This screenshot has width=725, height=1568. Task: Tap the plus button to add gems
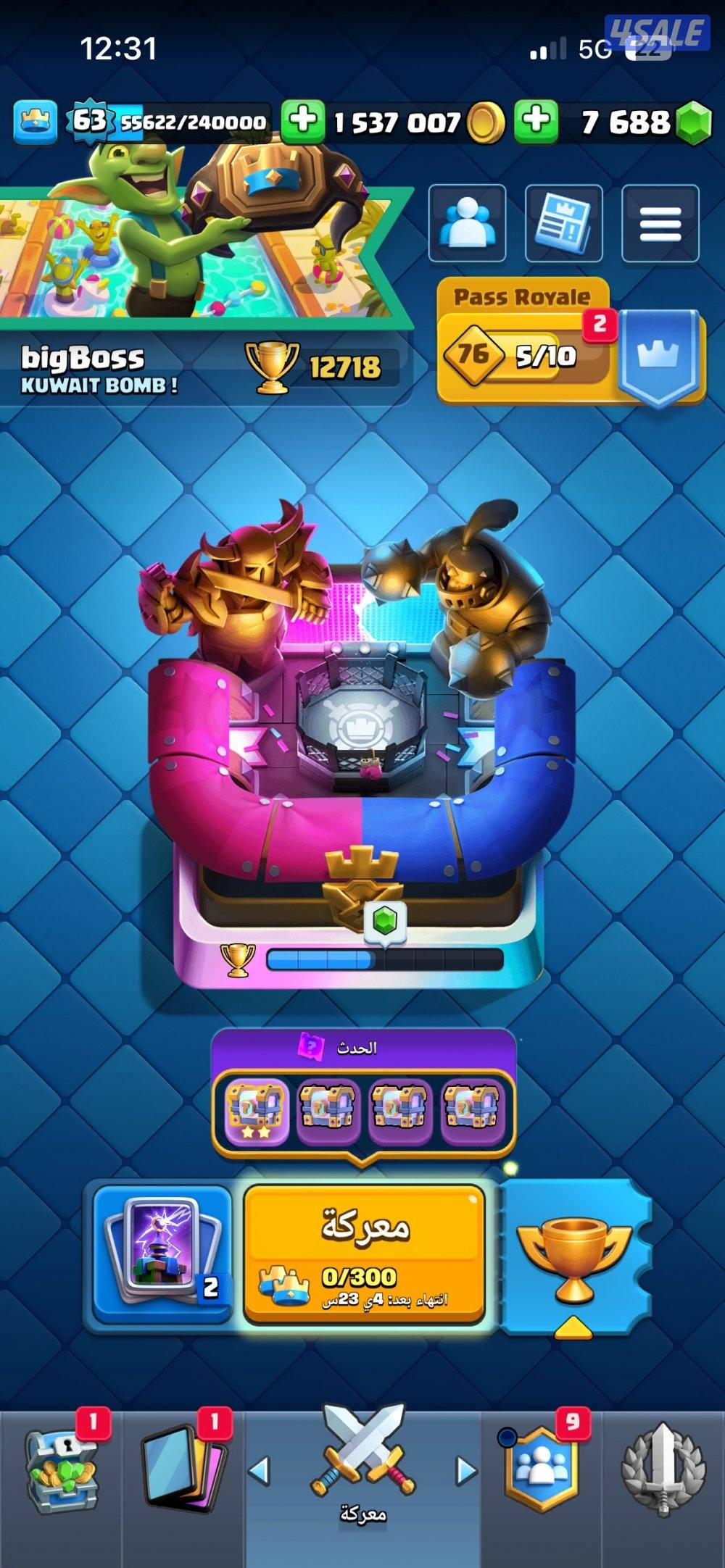pos(536,120)
